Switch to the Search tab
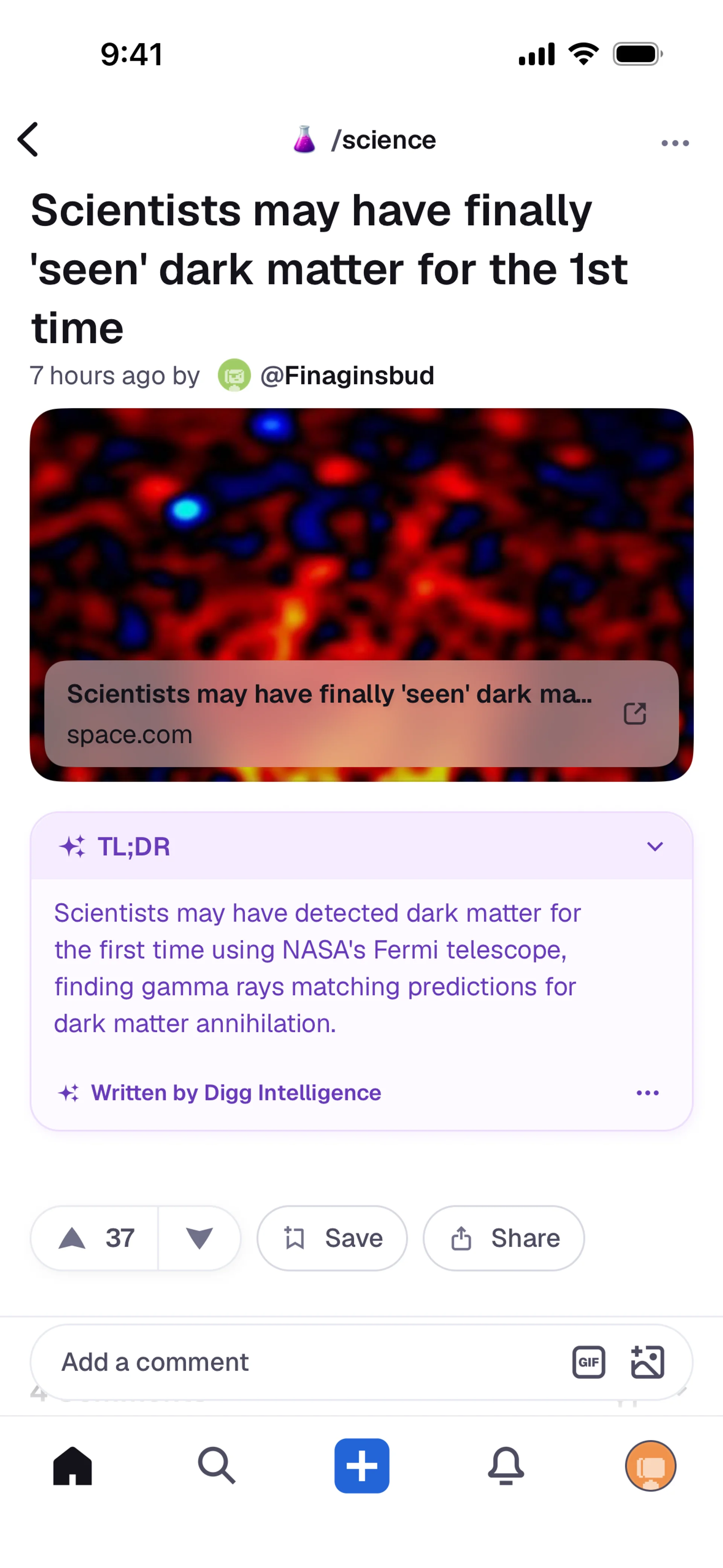This screenshot has width=723, height=1568. point(217,1465)
